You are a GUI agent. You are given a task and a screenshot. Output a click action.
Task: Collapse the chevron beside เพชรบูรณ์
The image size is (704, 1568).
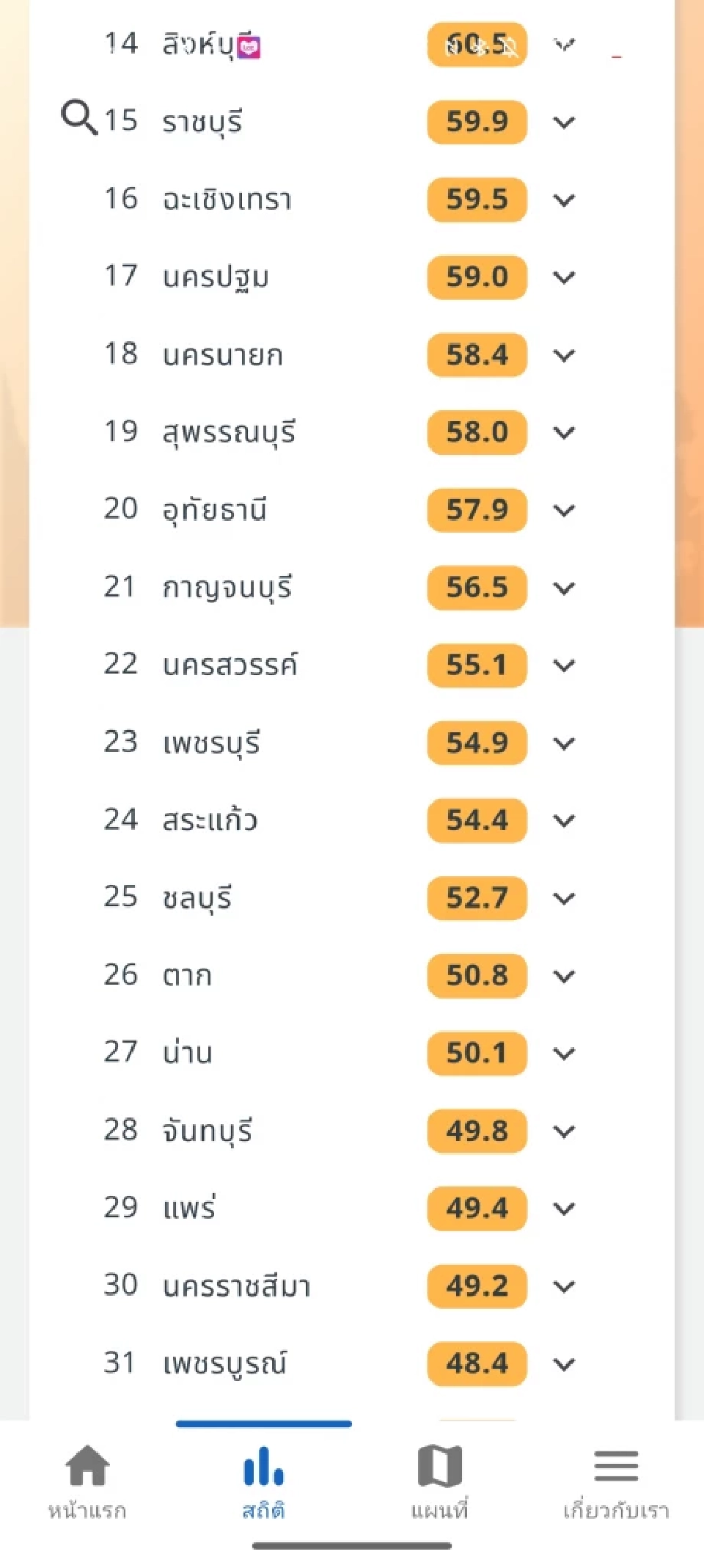(564, 1363)
